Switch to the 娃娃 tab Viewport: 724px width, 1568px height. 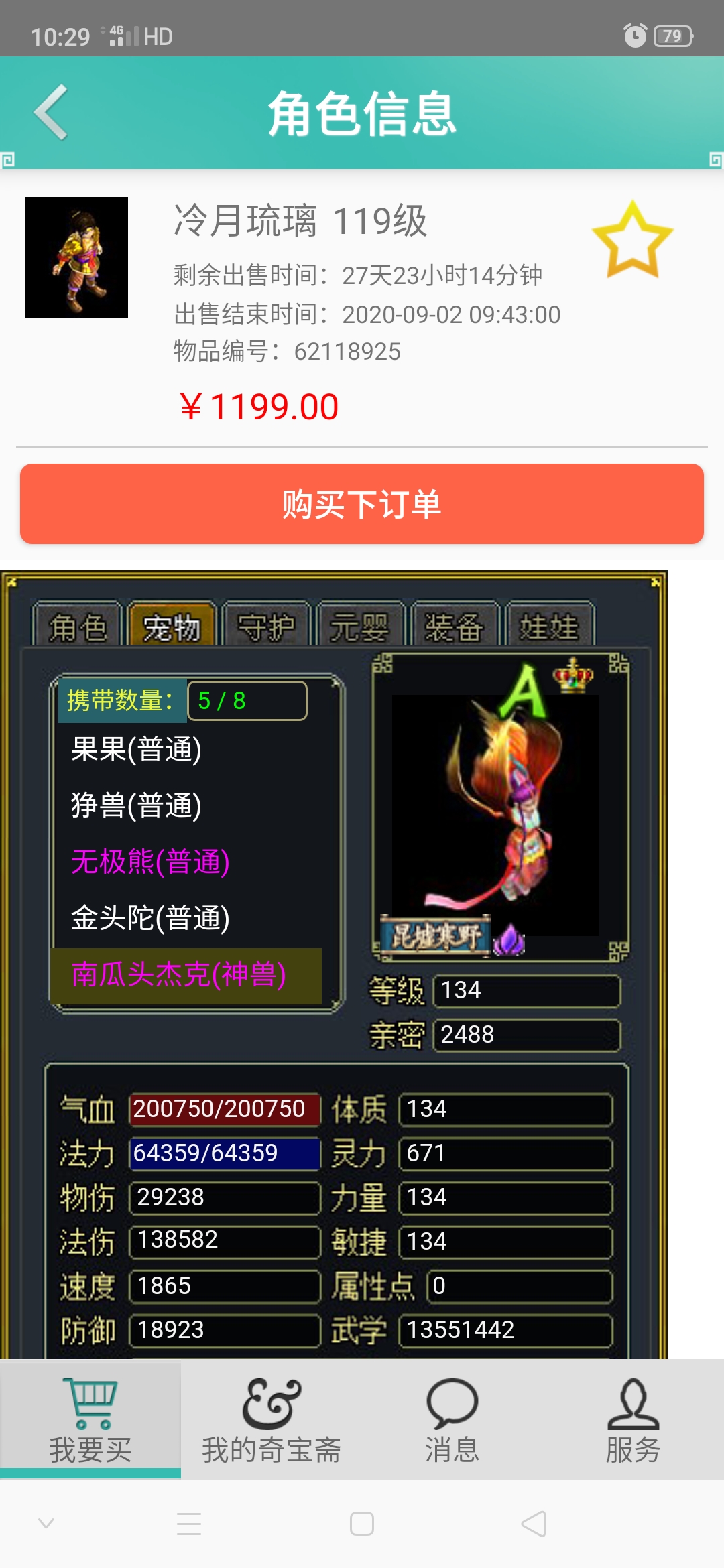[548, 627]
